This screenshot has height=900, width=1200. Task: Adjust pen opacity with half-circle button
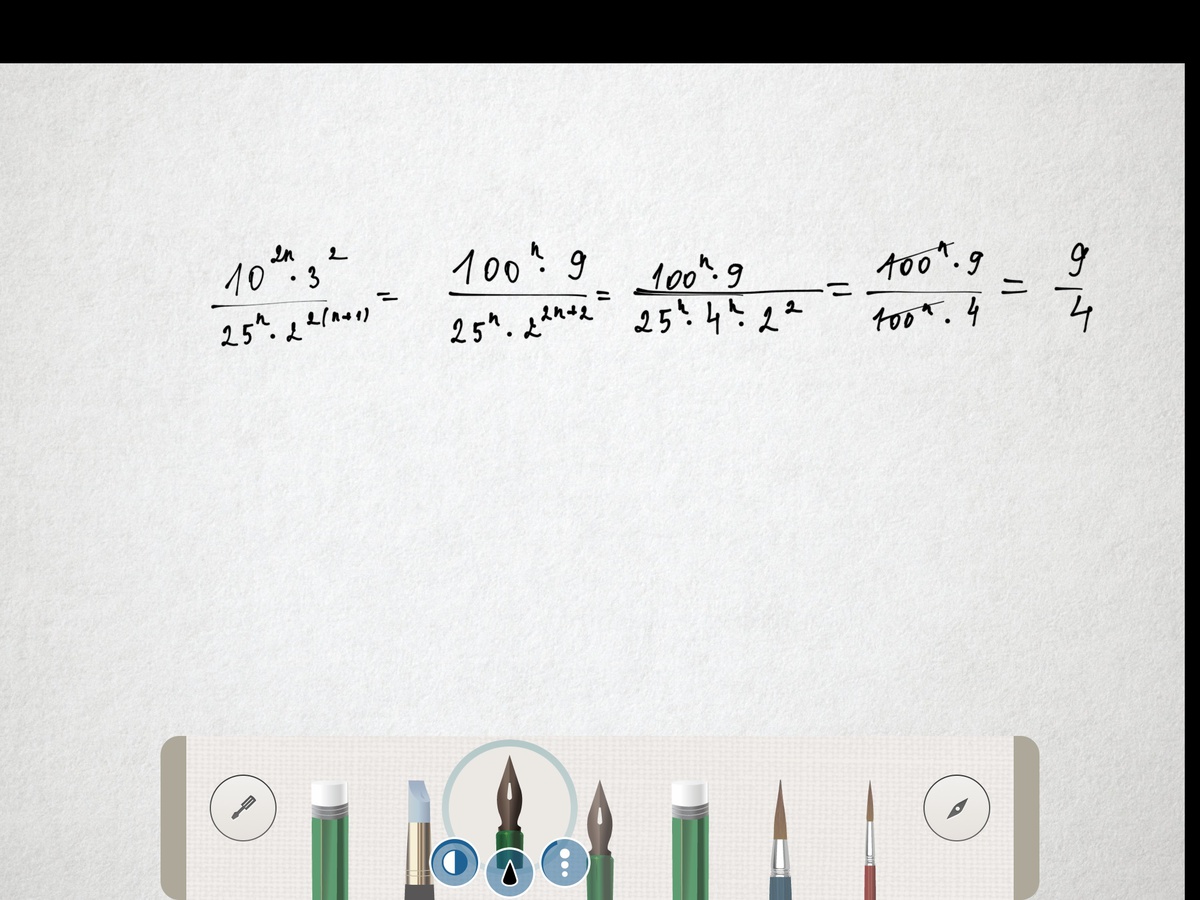(x=454, y=862)
